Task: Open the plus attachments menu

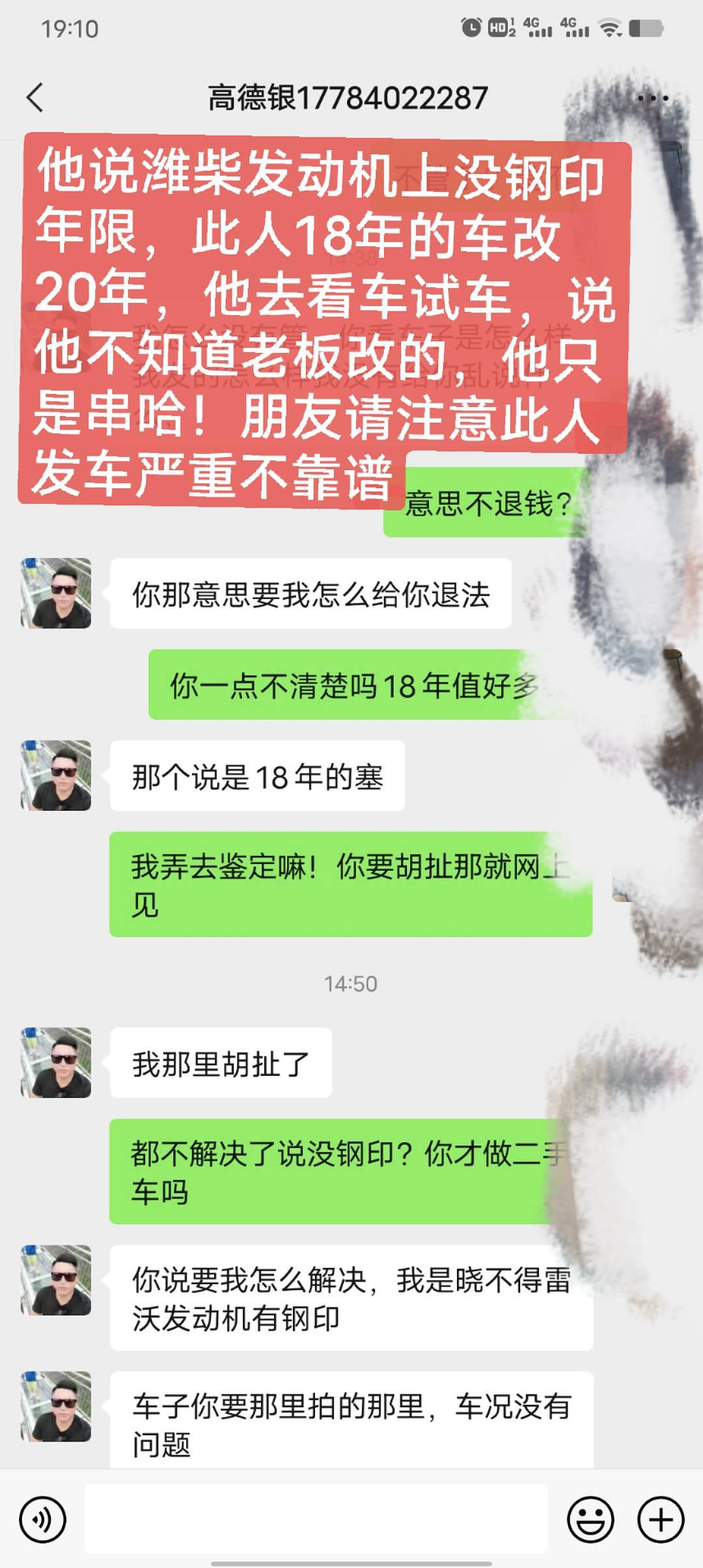Action: click(661, 1520)
